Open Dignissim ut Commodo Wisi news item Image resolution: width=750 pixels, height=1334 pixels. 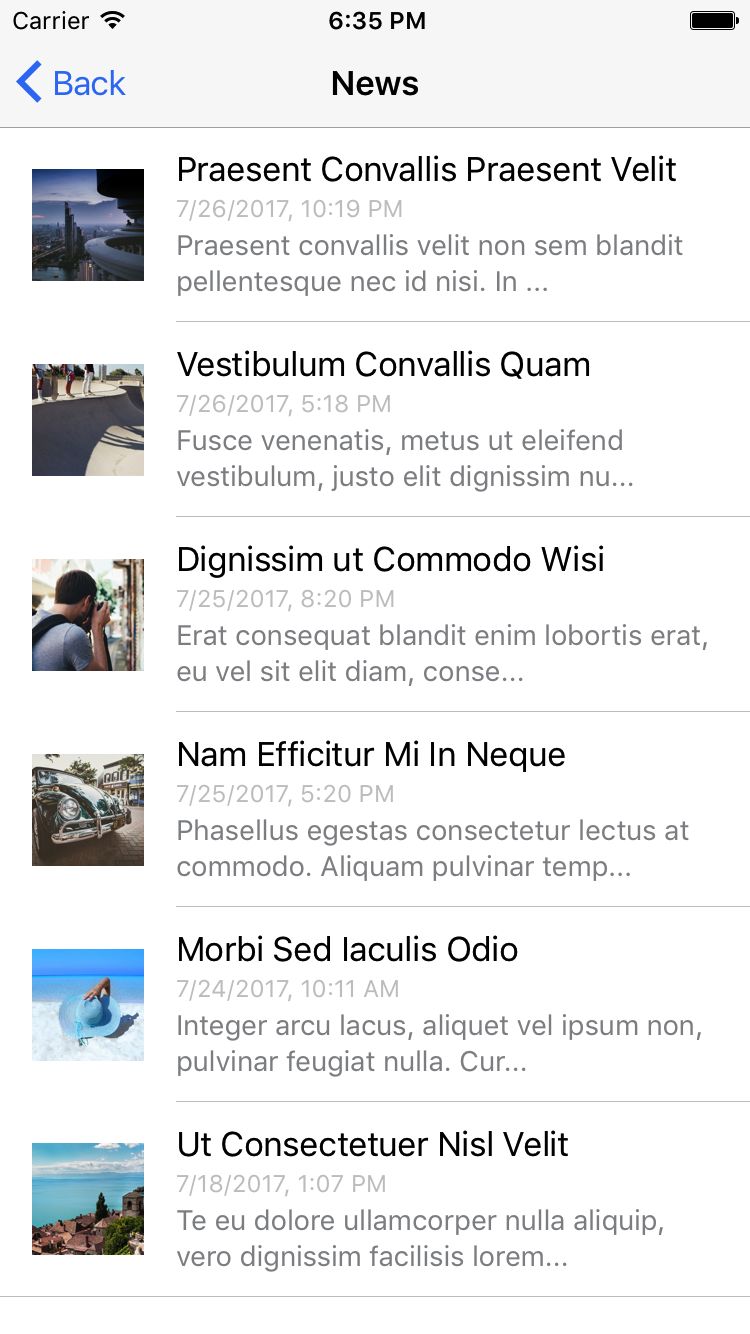coord(391,560)
